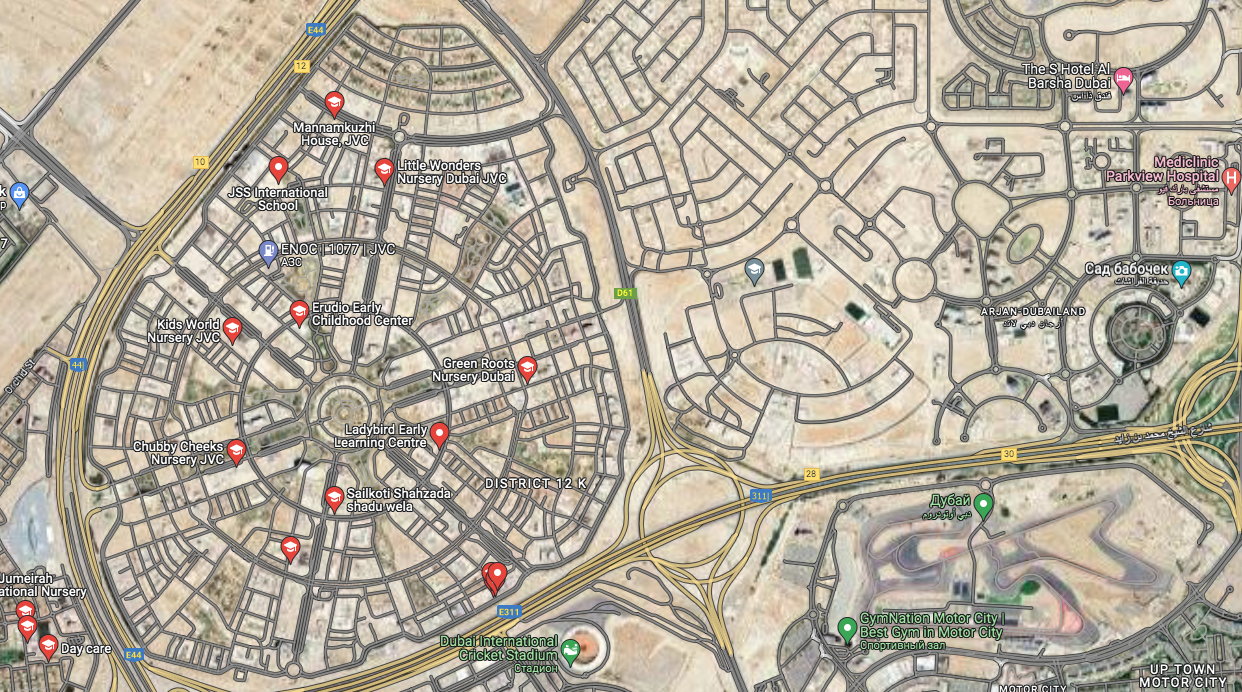
Task: Select GymNation Motor City gym marker
Action: click(847, 630)
